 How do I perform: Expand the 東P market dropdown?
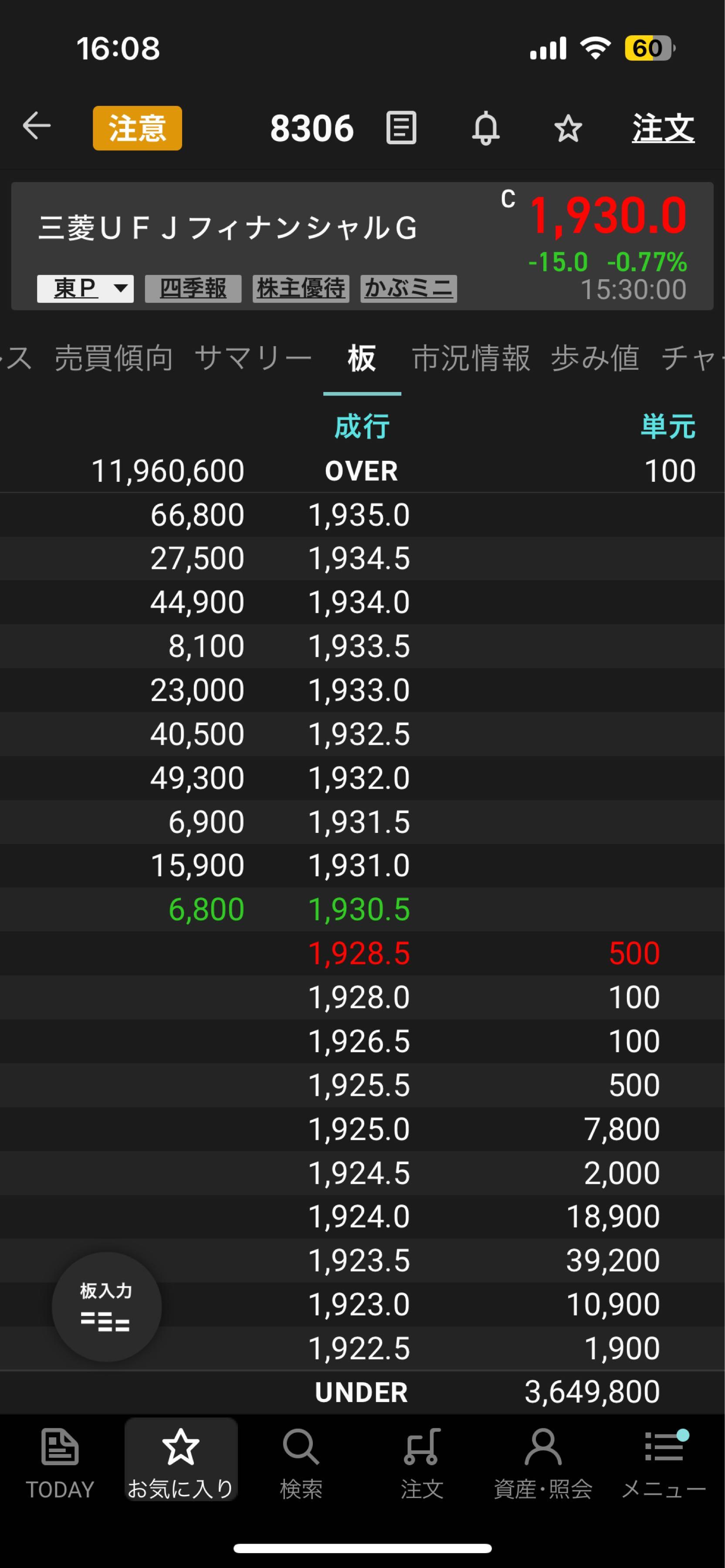pyautogui.click(x=85, y=288)
